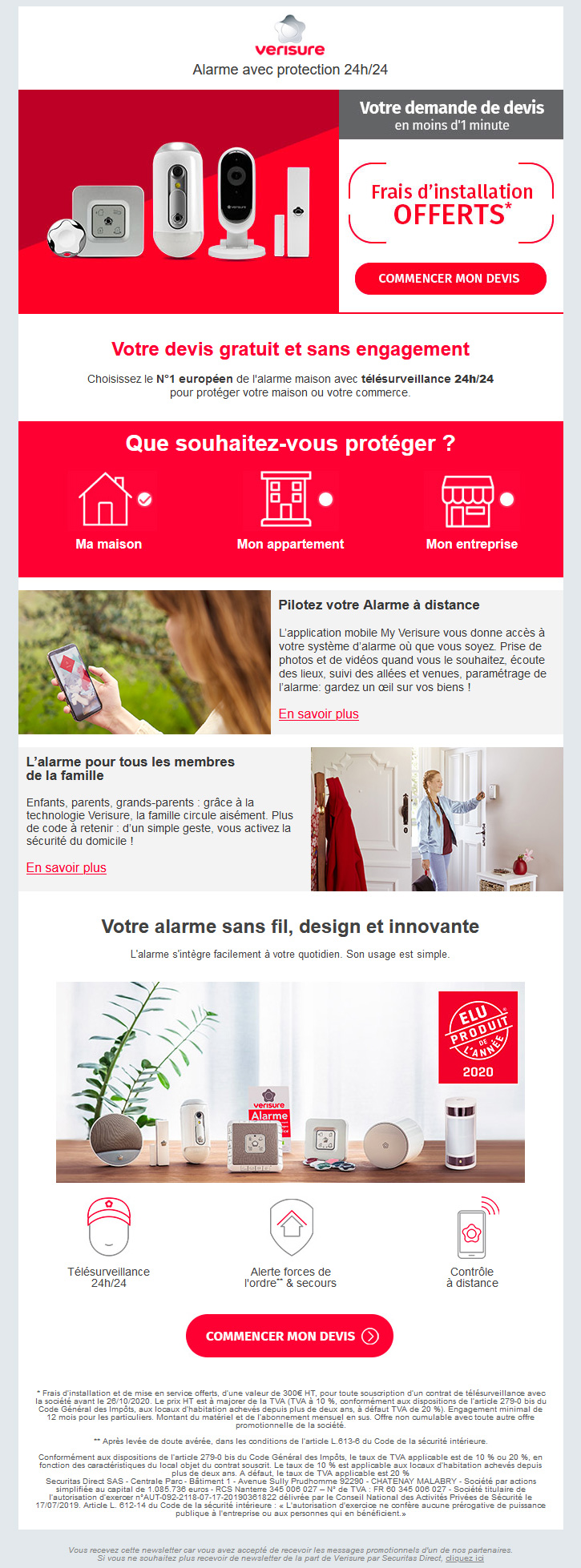The height and width of the screenshot is (1568, 581).
Task: Open En savoir plus about the family alarm
Action: coord(66,867)
